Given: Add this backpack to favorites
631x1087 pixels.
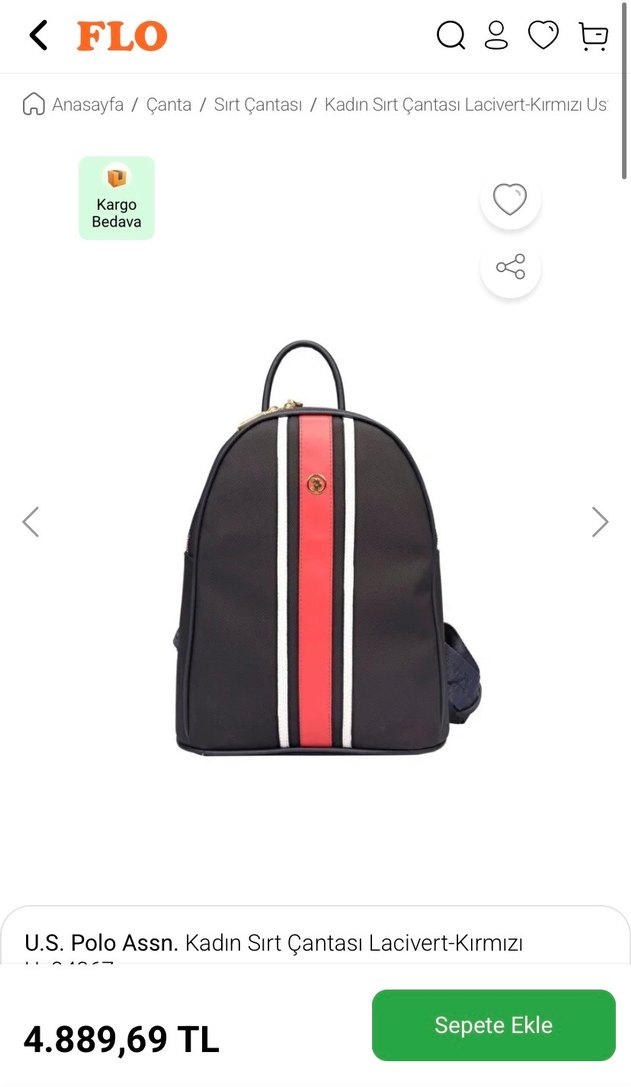Looking at the screenshot, I should [510, 200].
